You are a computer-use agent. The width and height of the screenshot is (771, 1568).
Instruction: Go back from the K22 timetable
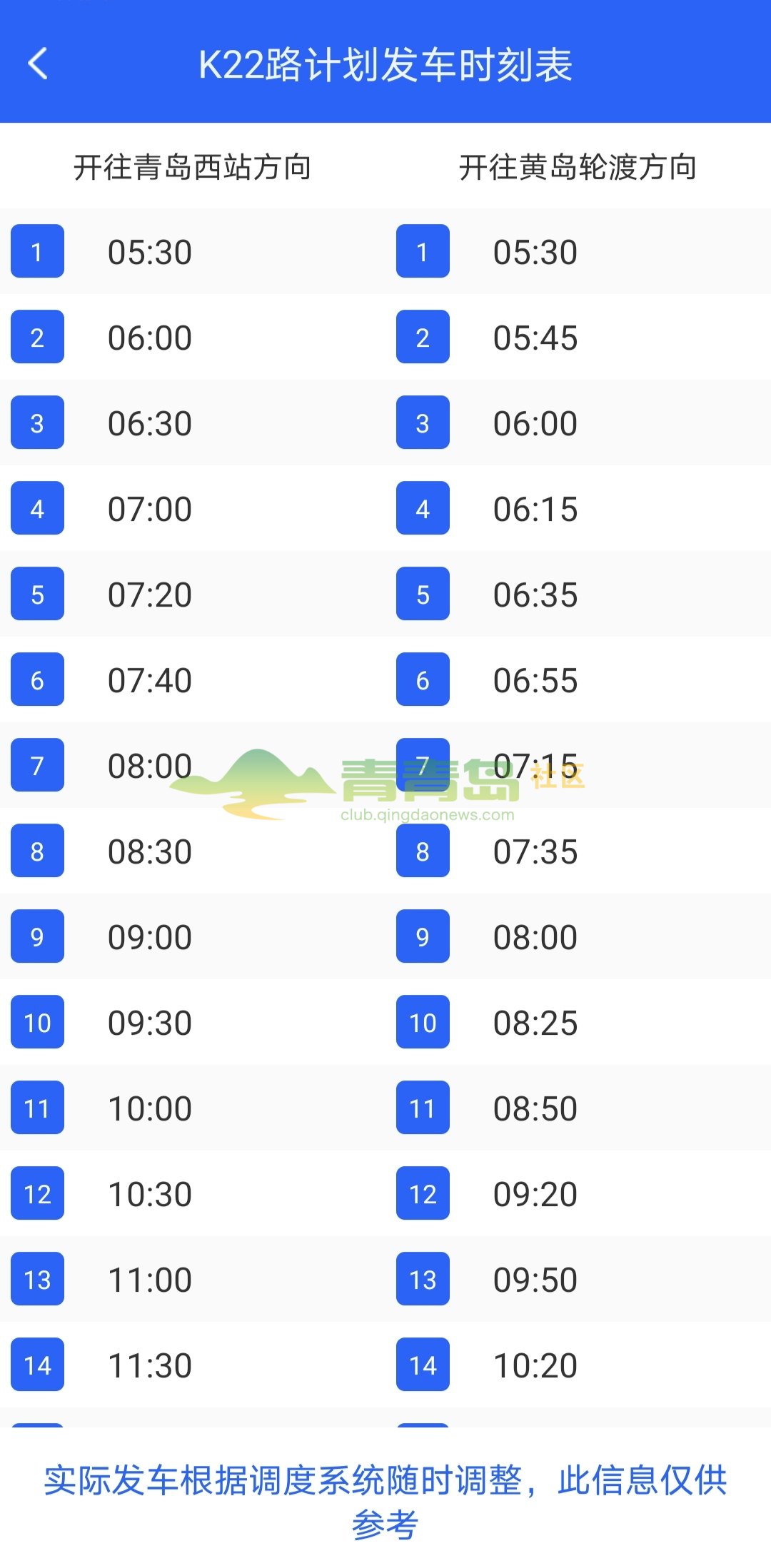coord(39,64)
